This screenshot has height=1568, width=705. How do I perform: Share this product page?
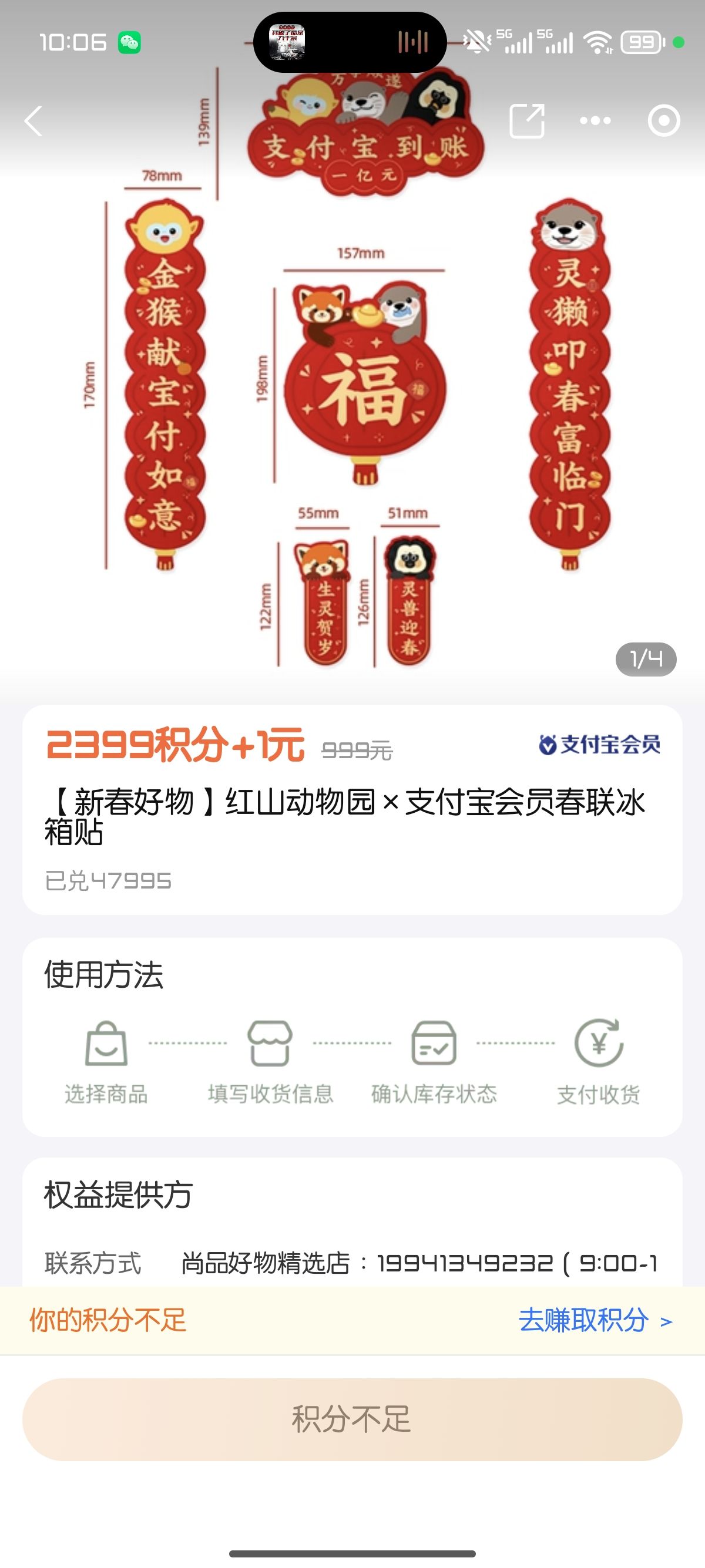click(x=526, y=120)
